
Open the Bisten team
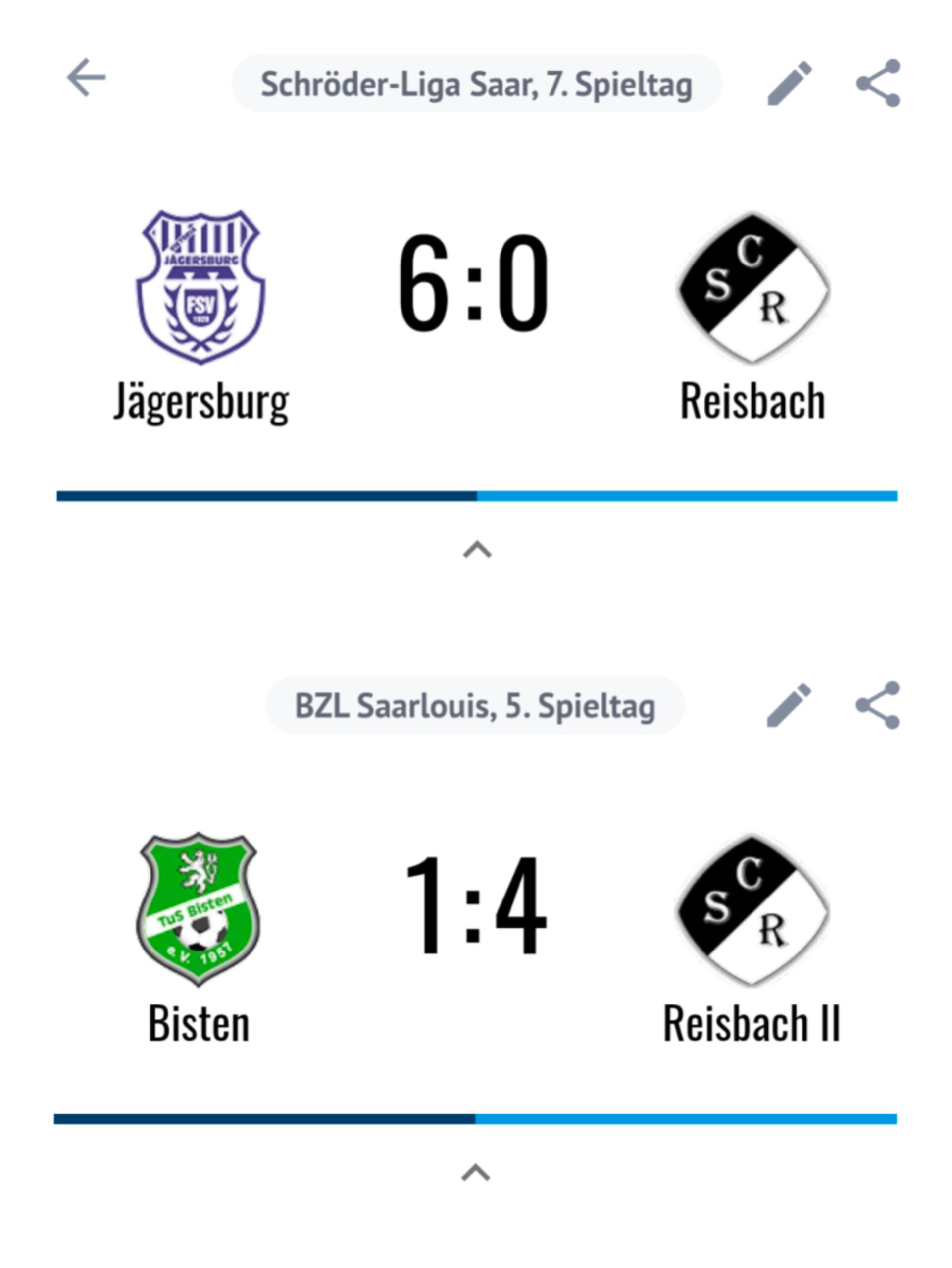click(198, 937)
